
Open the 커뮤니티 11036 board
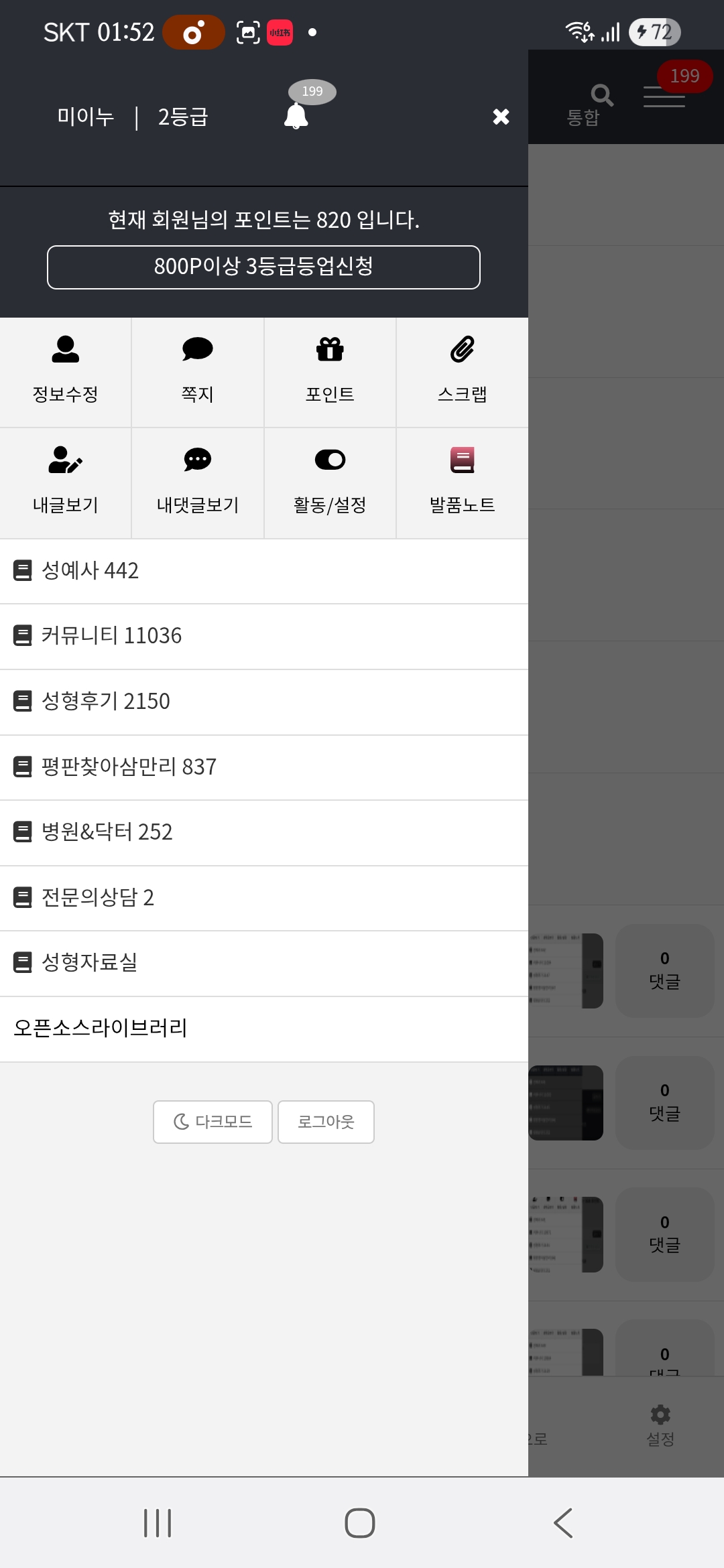point(264,636)
